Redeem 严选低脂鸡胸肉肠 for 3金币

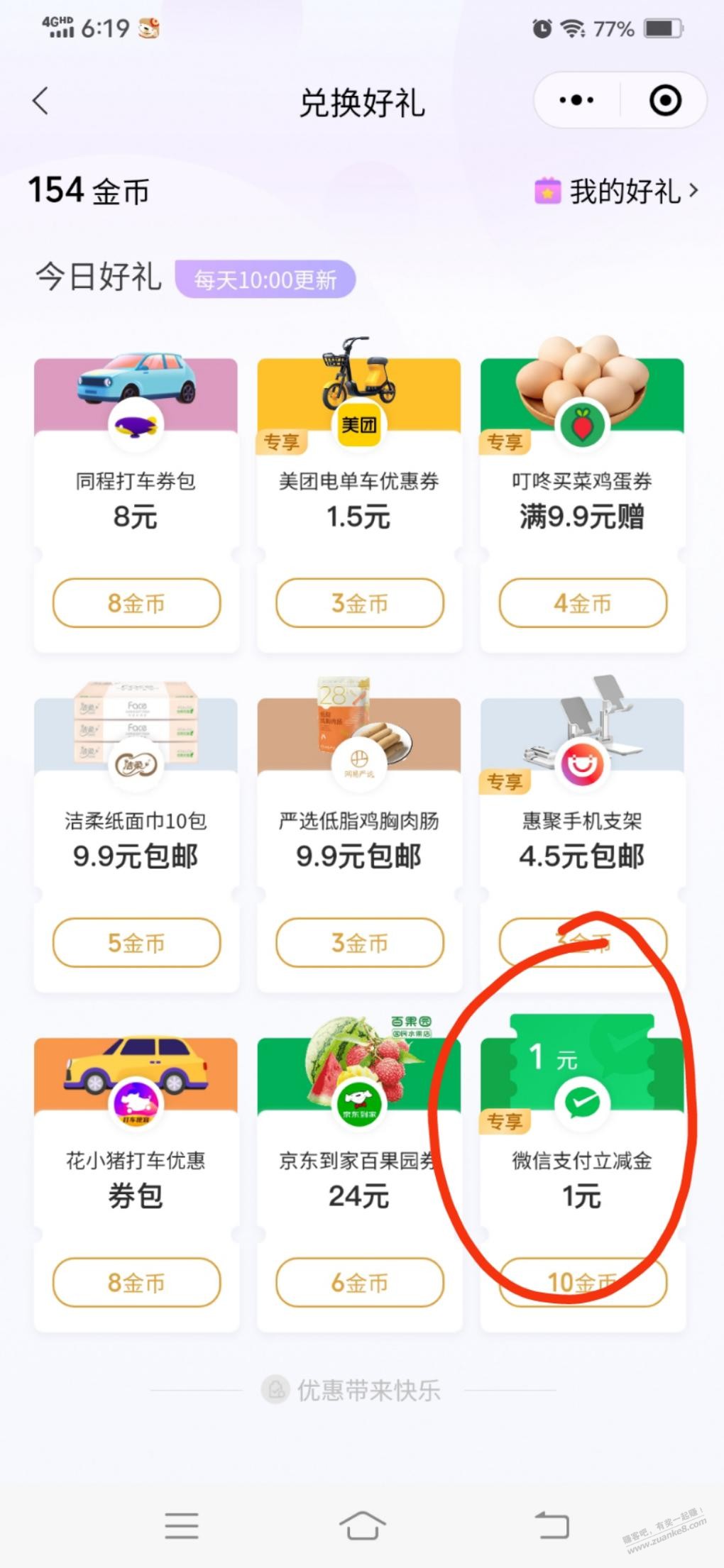click(360, 943)
